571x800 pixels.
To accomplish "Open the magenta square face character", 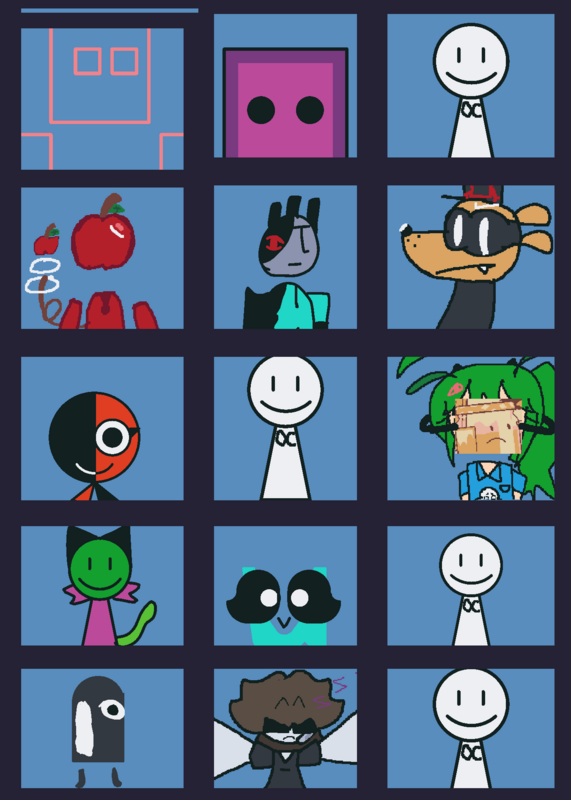I will pos(285,86).
